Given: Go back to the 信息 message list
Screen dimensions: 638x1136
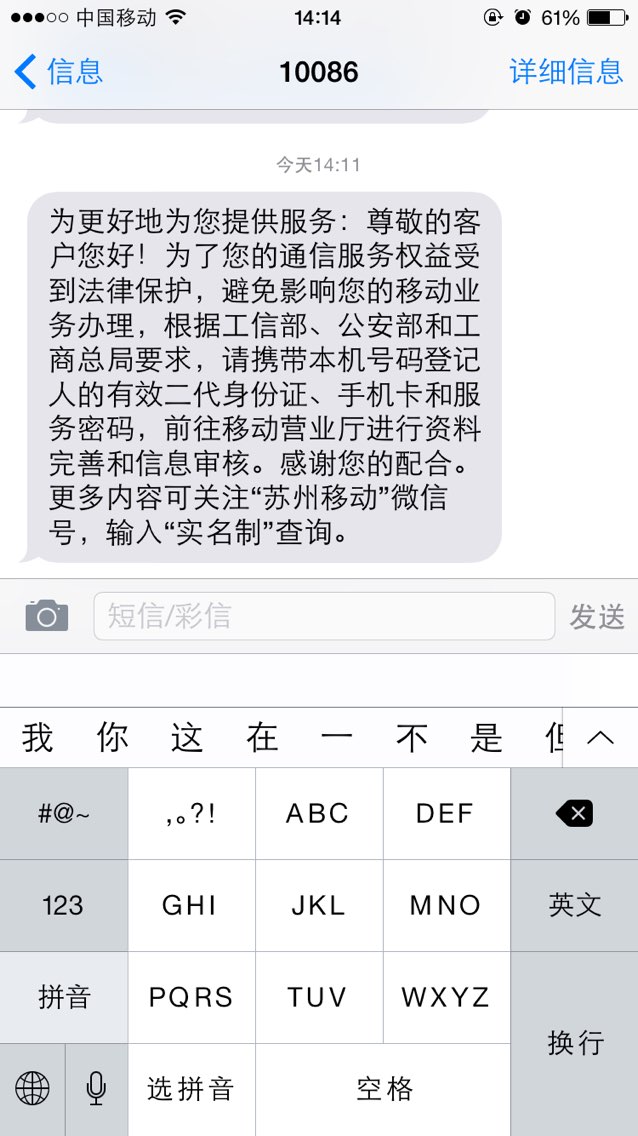Looking at the screenshot, I should [x=59, y=72].
